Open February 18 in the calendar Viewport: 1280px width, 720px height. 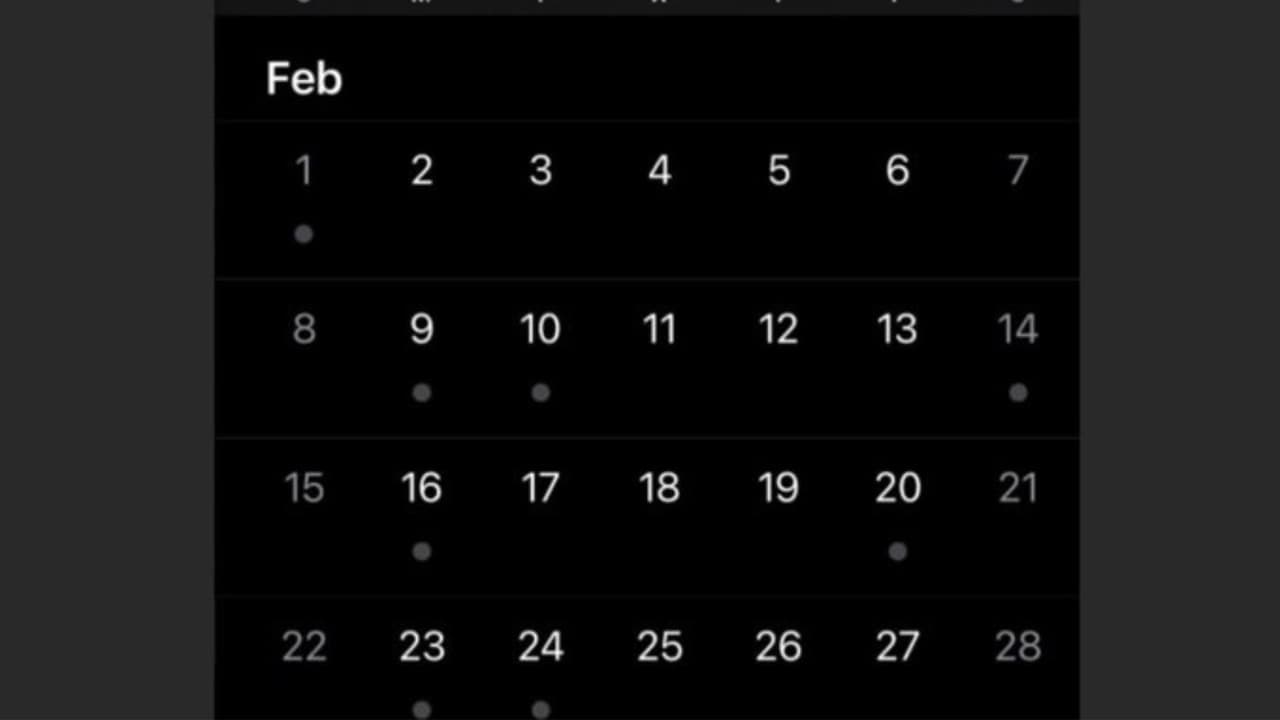[659, 488]
